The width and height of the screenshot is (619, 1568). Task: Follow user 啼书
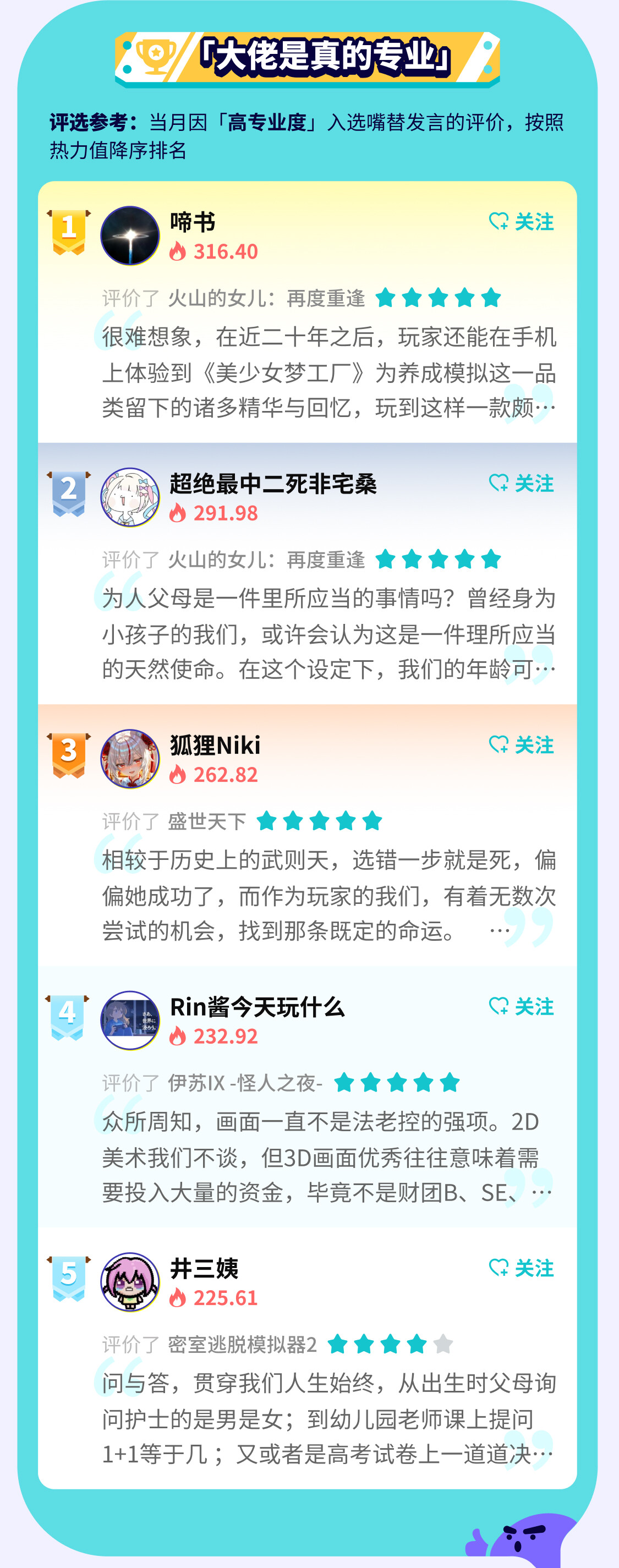[x=522, y=222]
